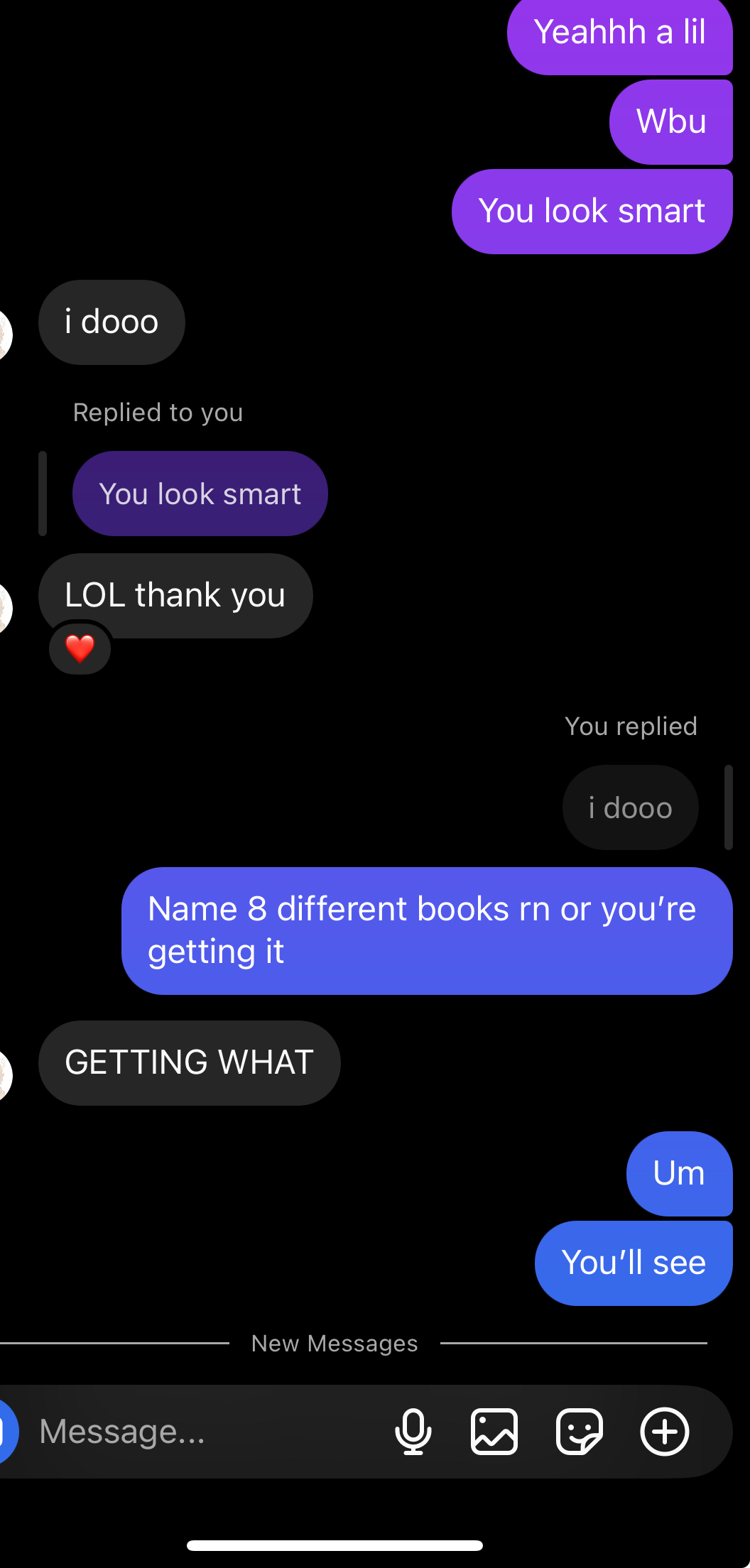Open the sender's profile picture beside GETTING WHAT
The image size is (750, 1568).
pyautogui.click(x=4, y=1074)
